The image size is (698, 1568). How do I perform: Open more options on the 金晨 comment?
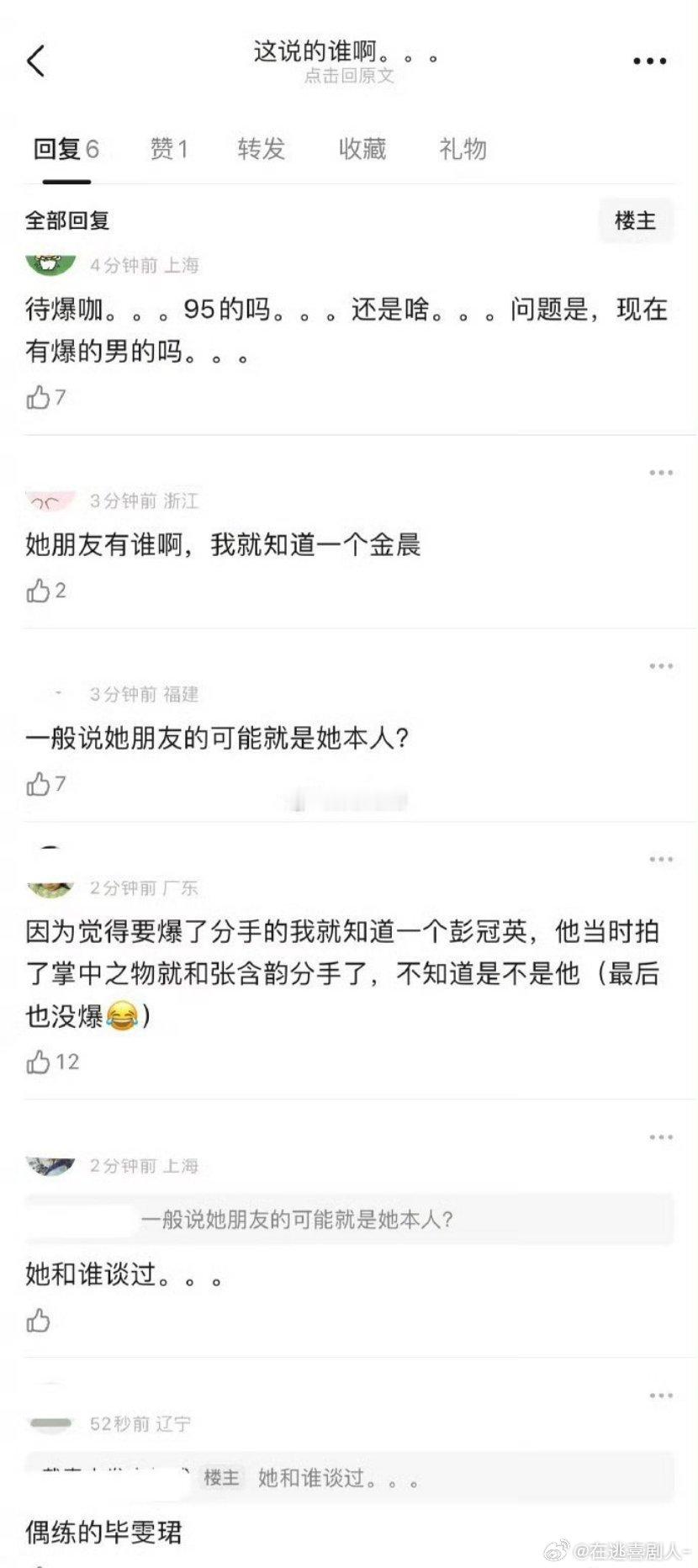click(659, 473)
